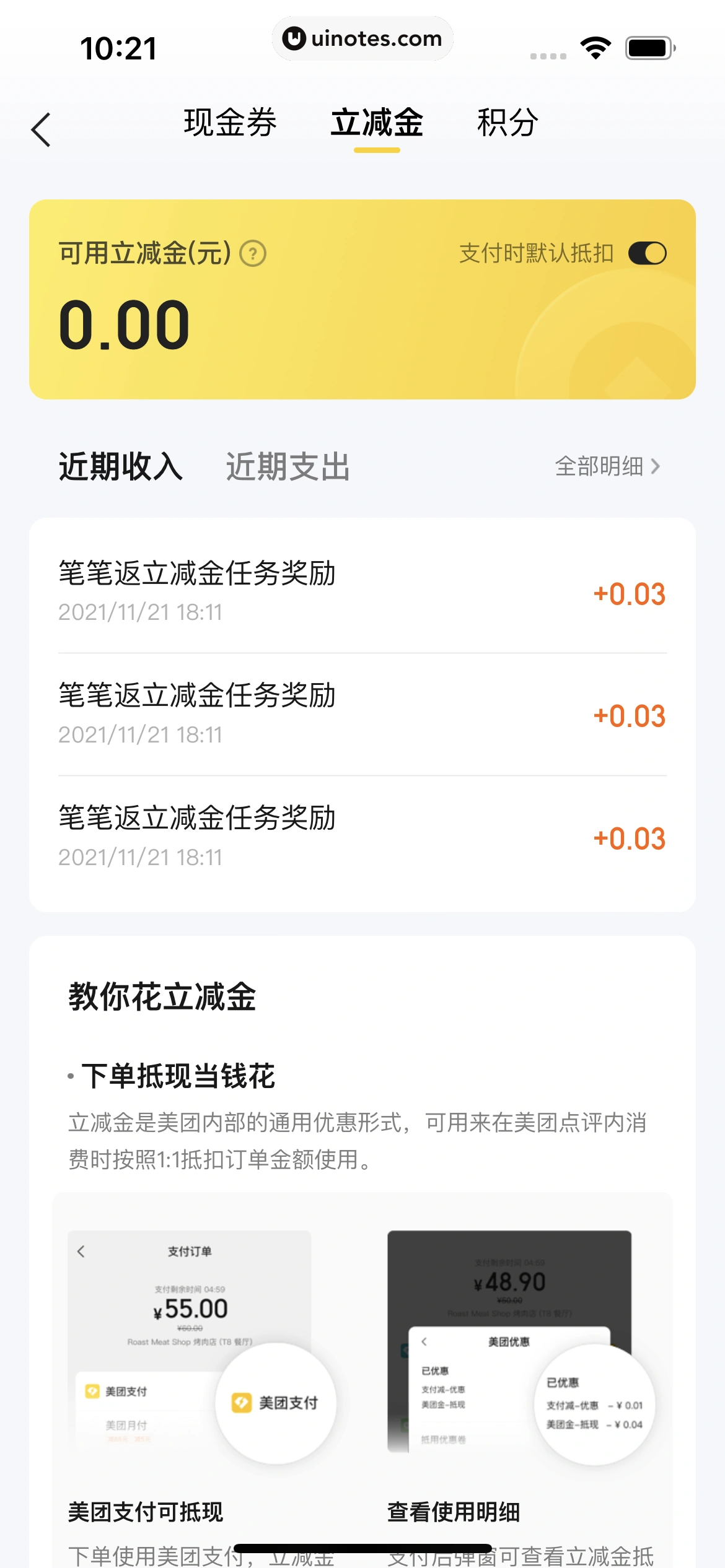
Task: Tap the uinotes.com capsule at the top
Action: coord(362,38)
